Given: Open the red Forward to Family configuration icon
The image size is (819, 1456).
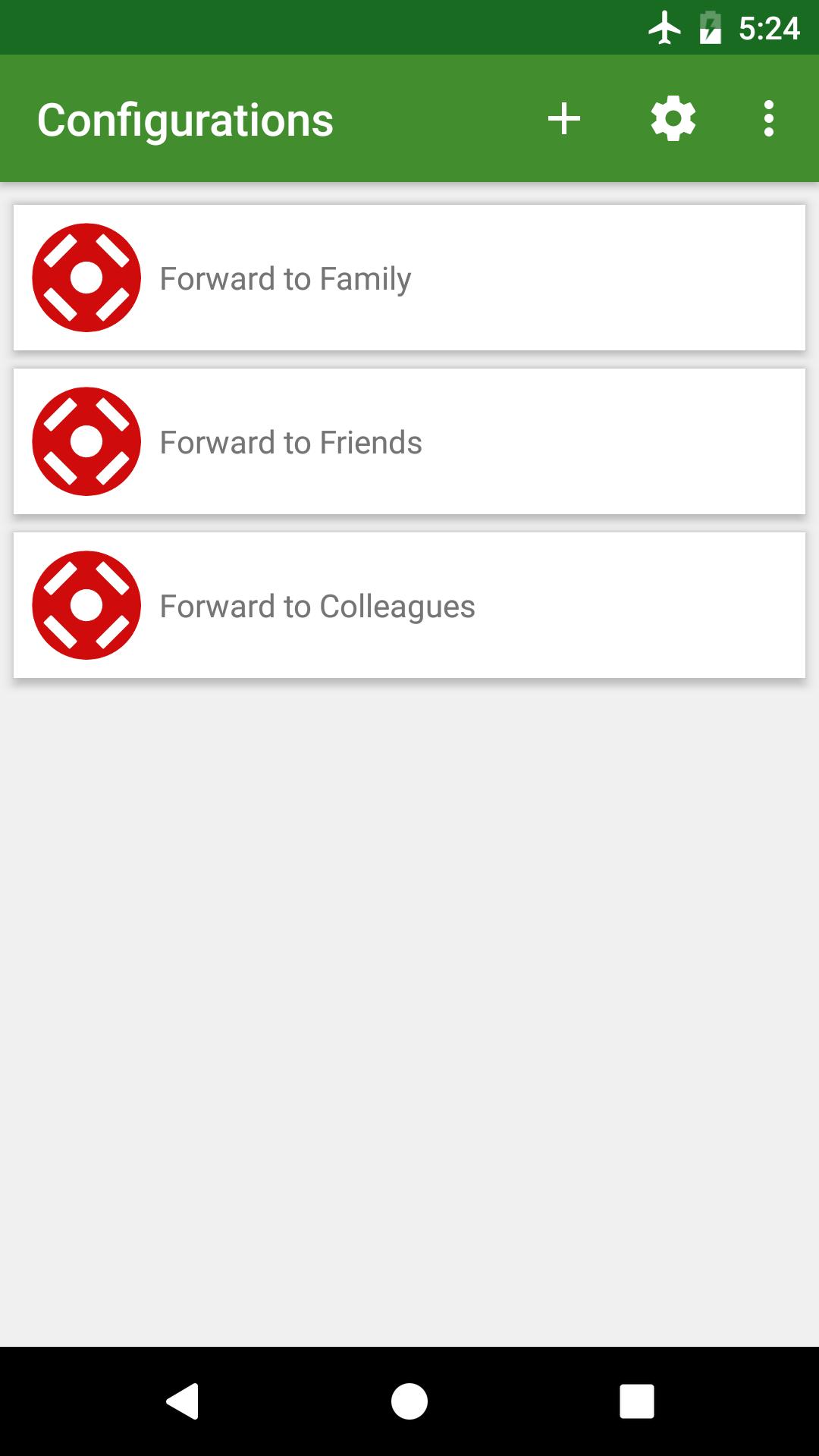Looking at the screenshot, I should pos(86,278).
